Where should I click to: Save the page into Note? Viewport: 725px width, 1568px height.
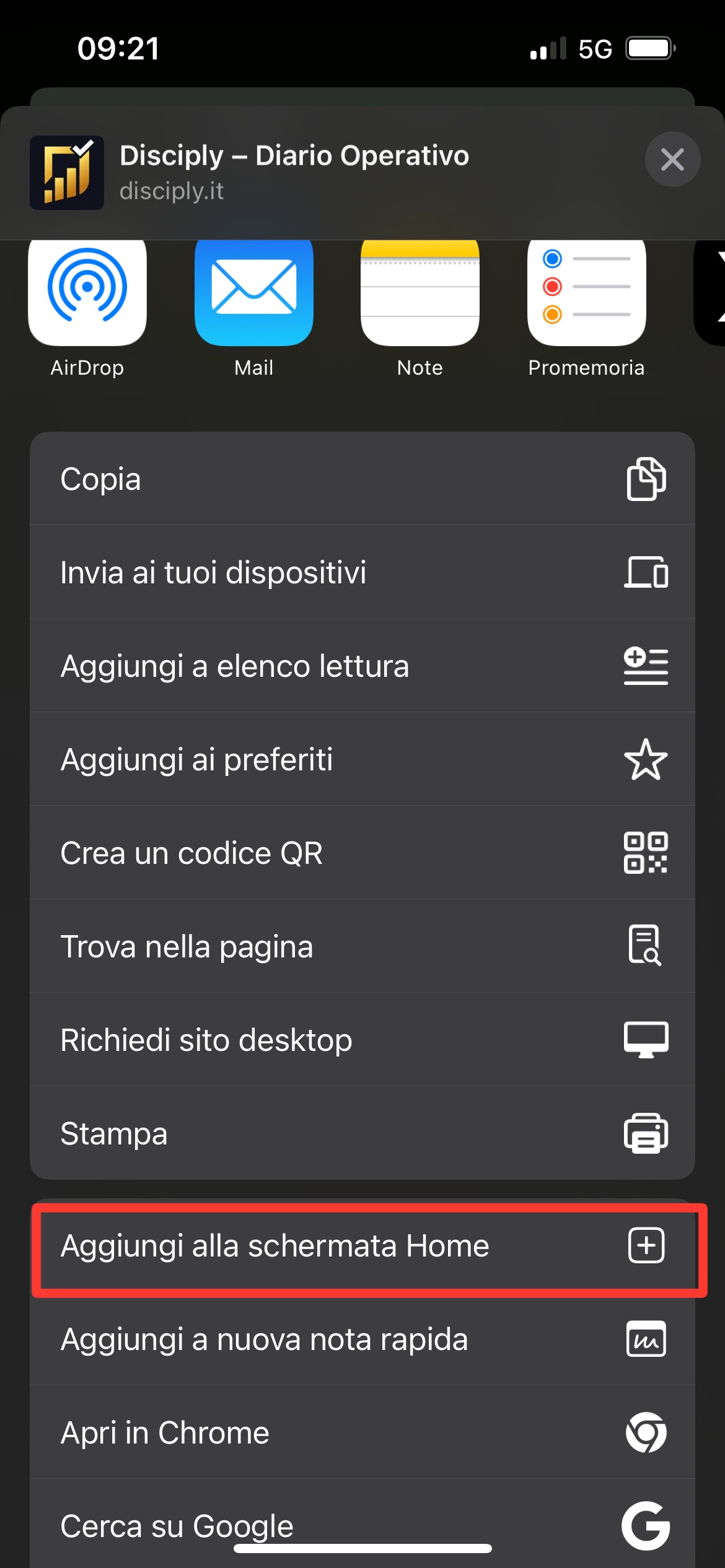[x=420, y=291]
